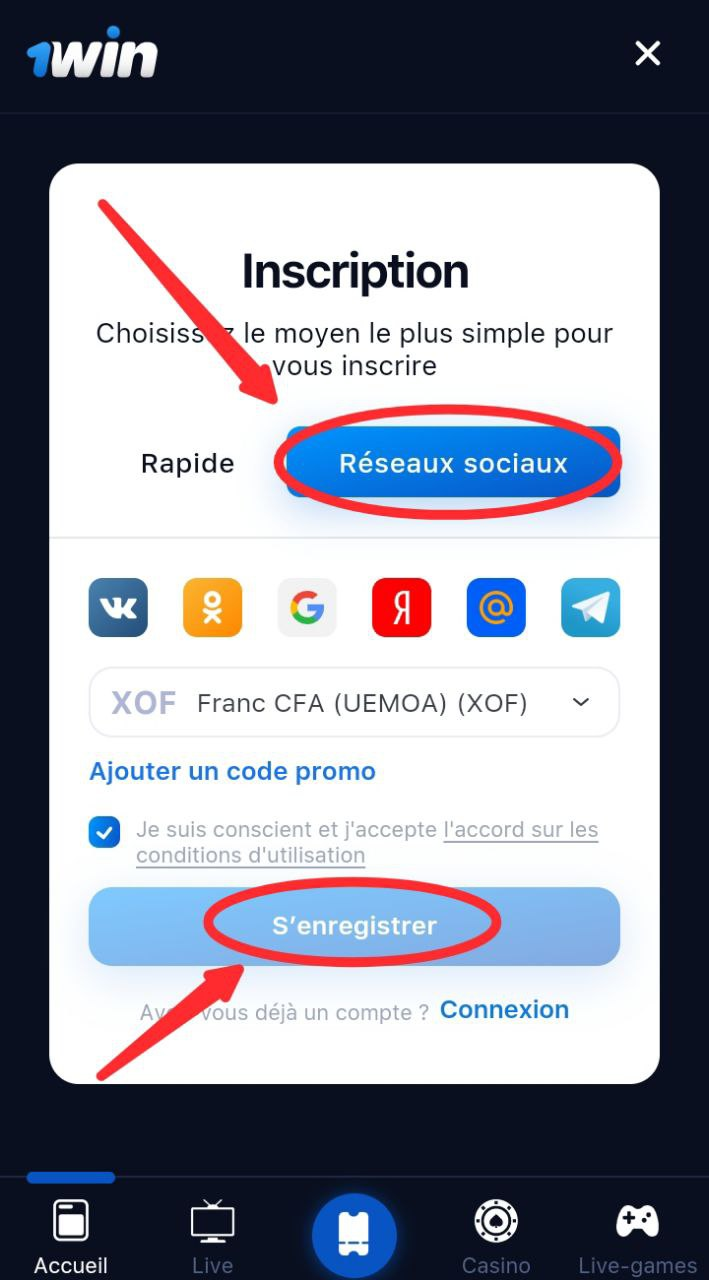
Task: Close the registration dialog
Action: pyautogui.click(x=648, y=53)
